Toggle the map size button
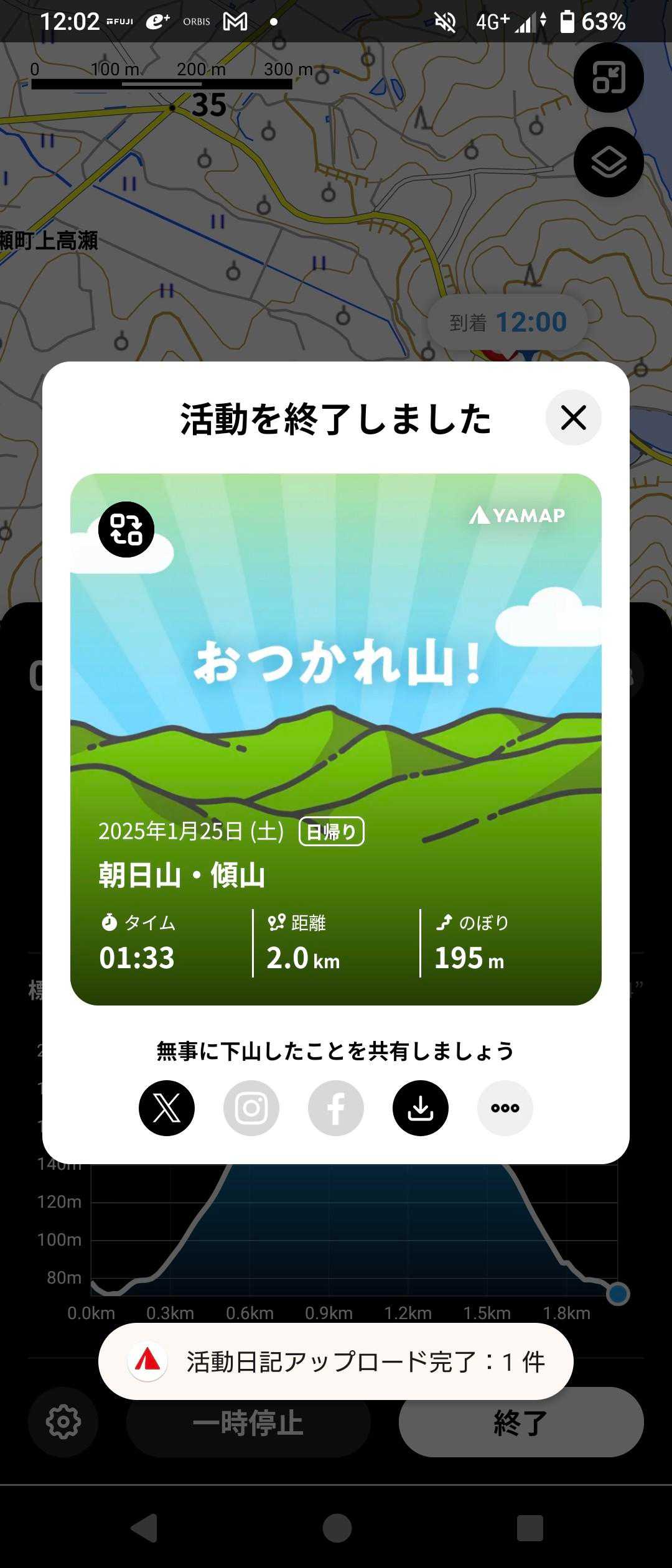Image resolution: width=672 pixels, height=1568 pixels. point(609,78)
